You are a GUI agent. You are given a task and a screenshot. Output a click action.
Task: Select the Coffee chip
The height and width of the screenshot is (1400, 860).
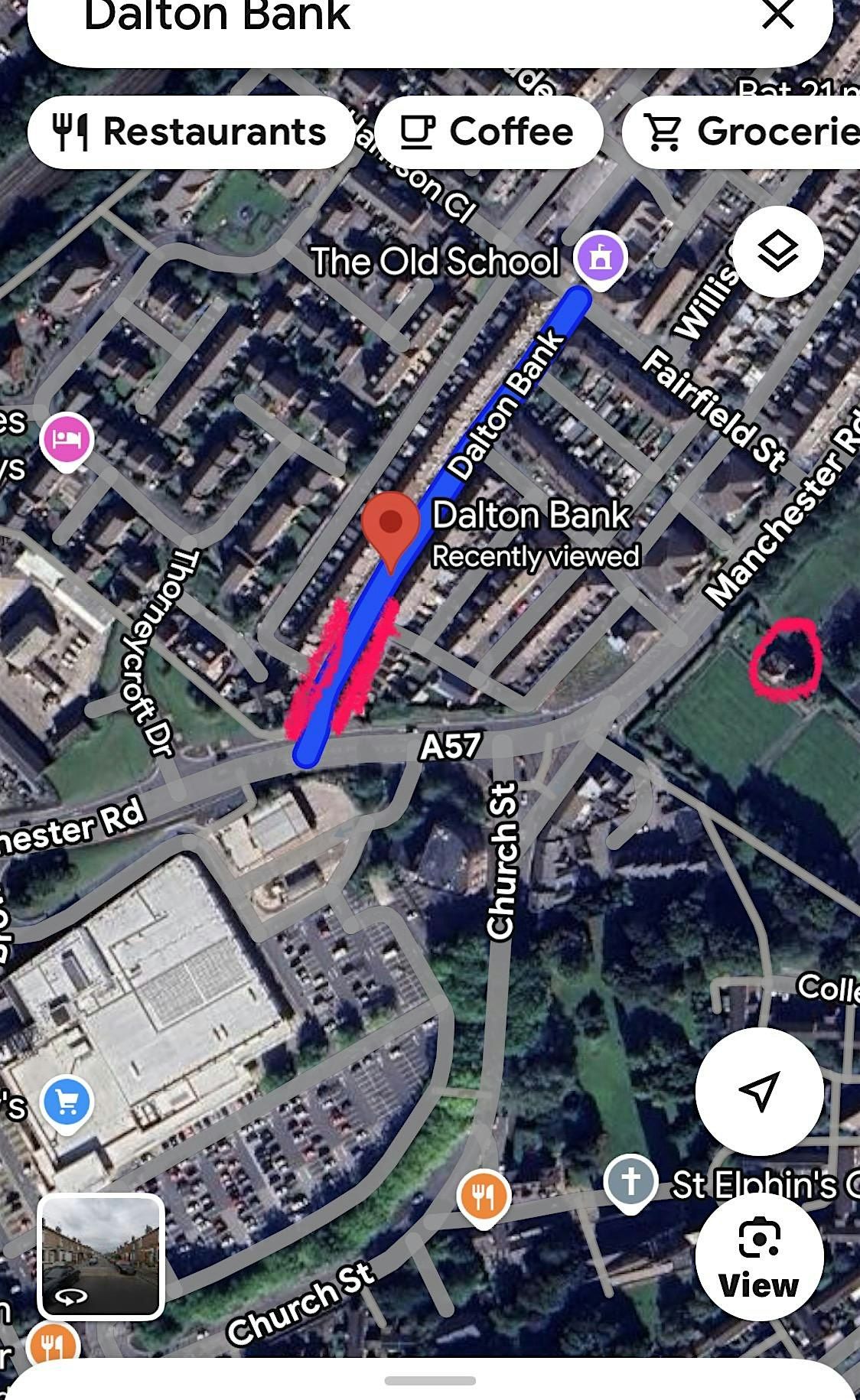[487, 132]
